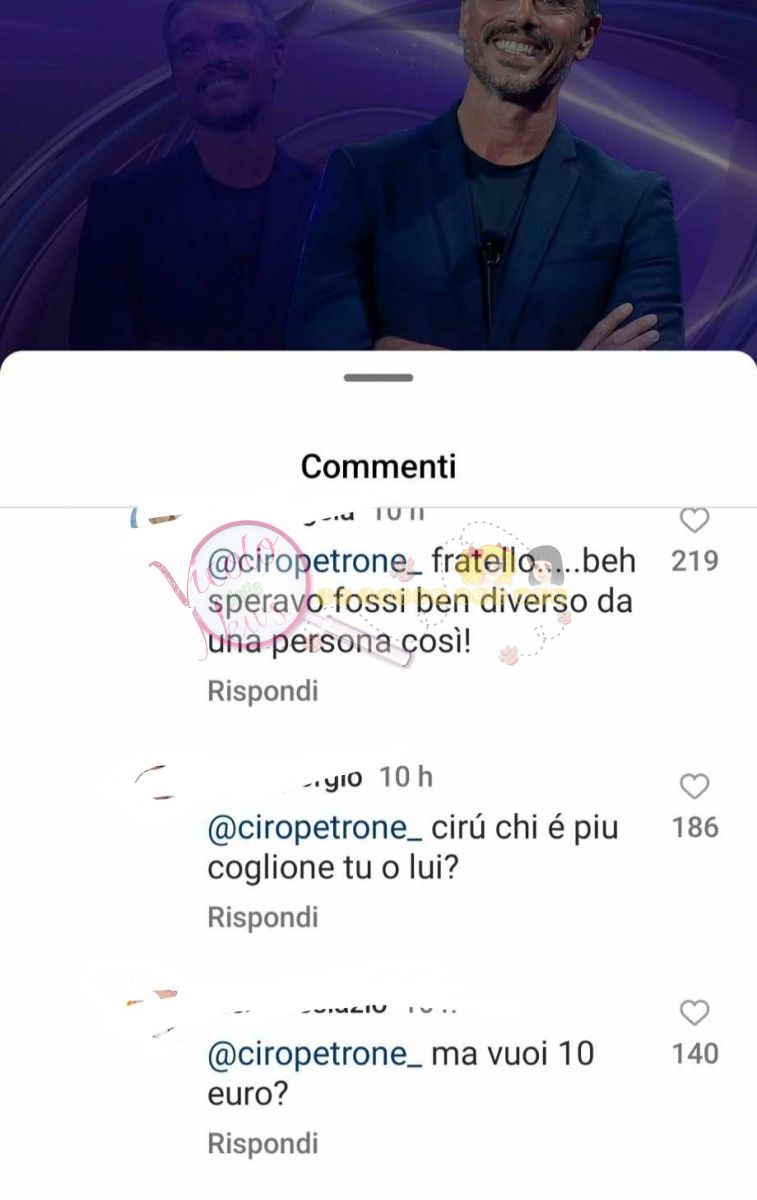Open @ciropetrone_ mention in the 'fratello' comment
This screenshot has height=1200, width=757.
coord(316,562)
